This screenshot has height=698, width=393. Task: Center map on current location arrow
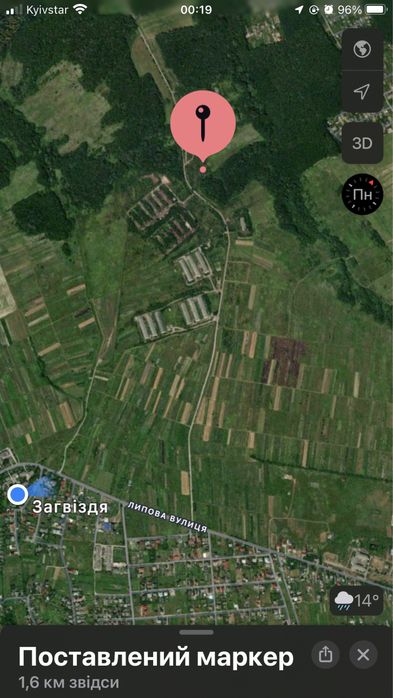tap(362, 92)
